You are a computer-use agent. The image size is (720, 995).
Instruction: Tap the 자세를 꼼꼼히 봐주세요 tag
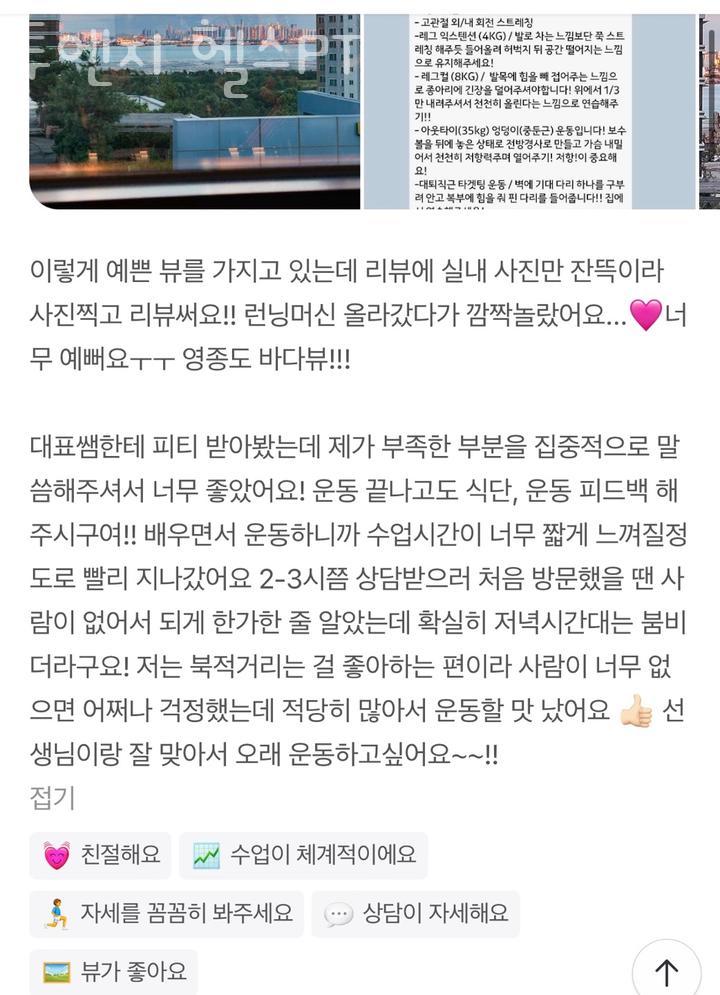coord(166,913)
